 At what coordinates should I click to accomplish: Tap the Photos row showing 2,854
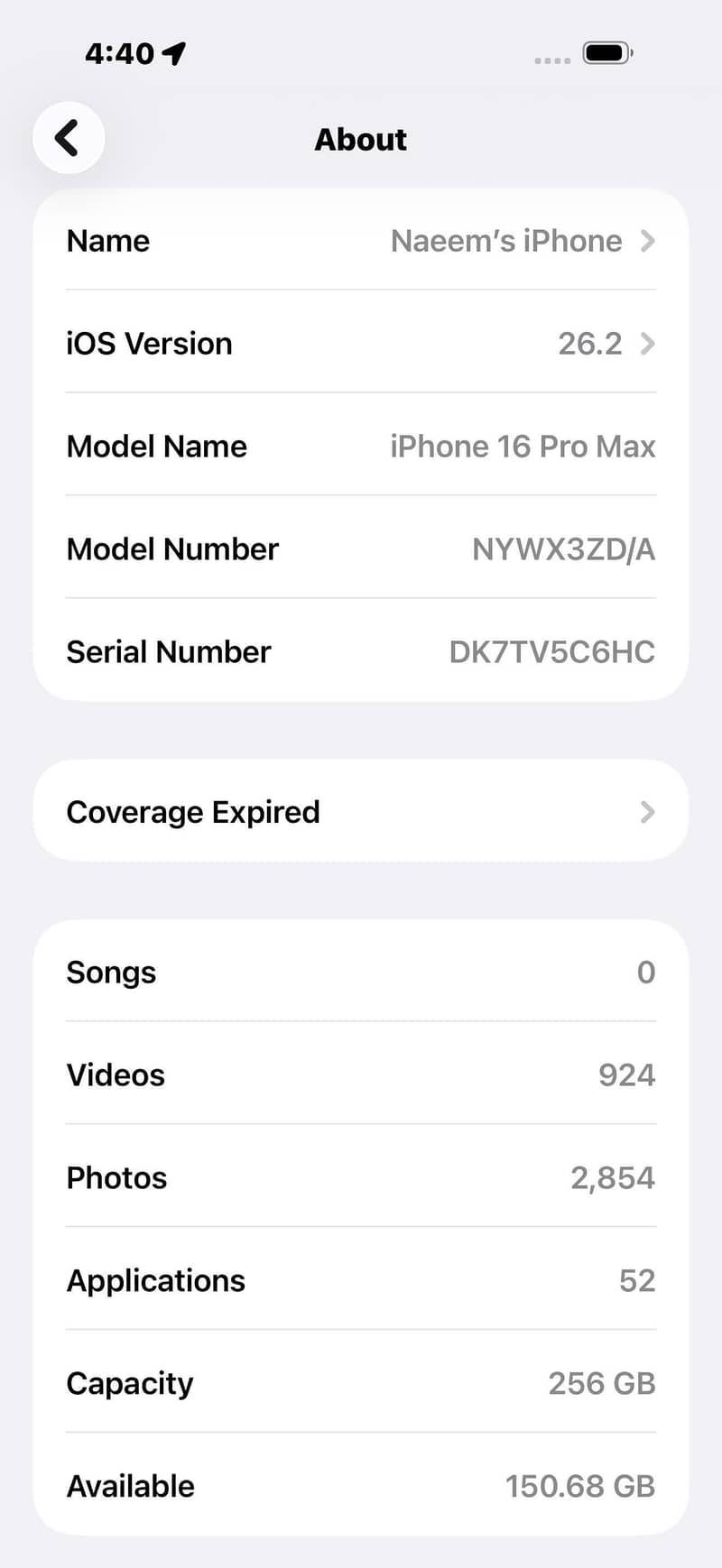pos(361,1177)
